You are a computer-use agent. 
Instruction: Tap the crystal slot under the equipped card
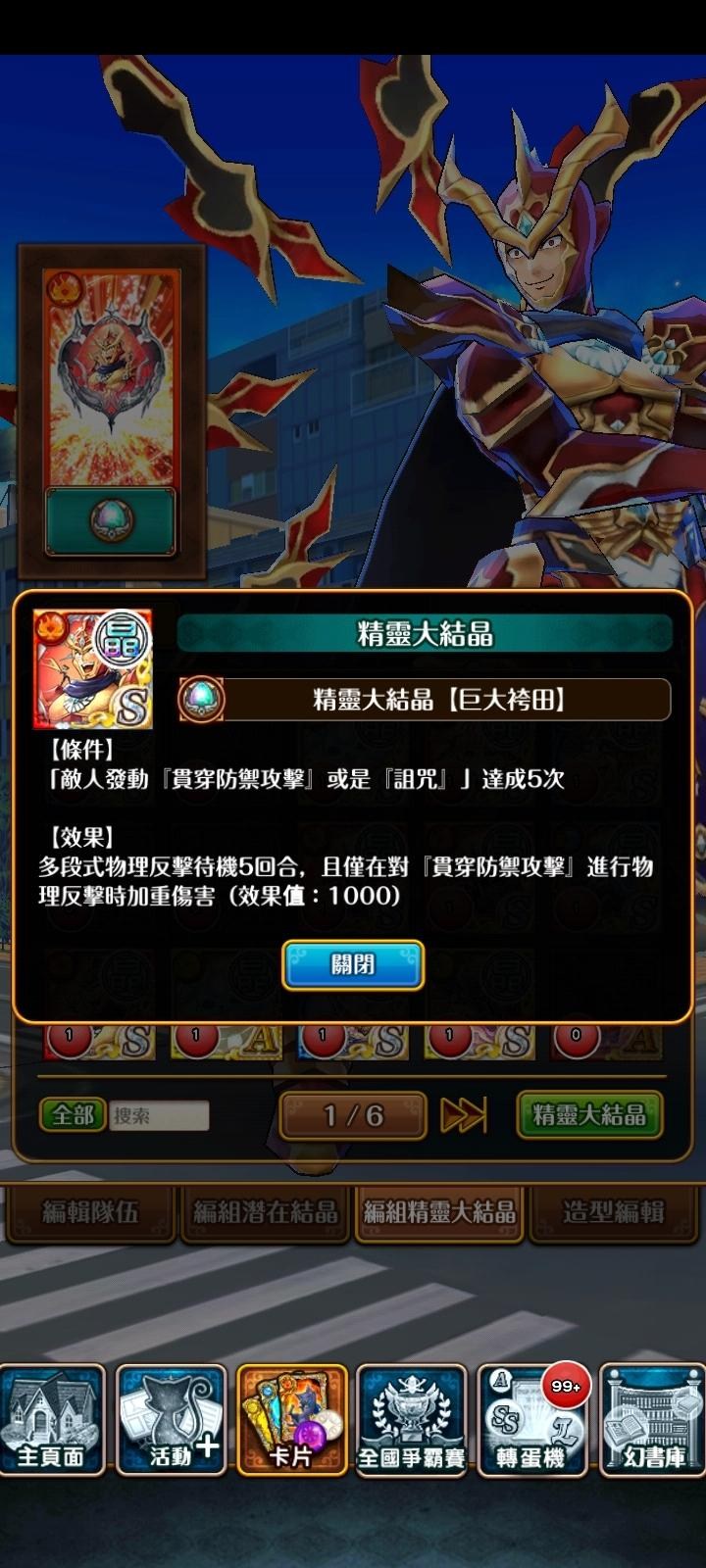(x=110, y=520)
